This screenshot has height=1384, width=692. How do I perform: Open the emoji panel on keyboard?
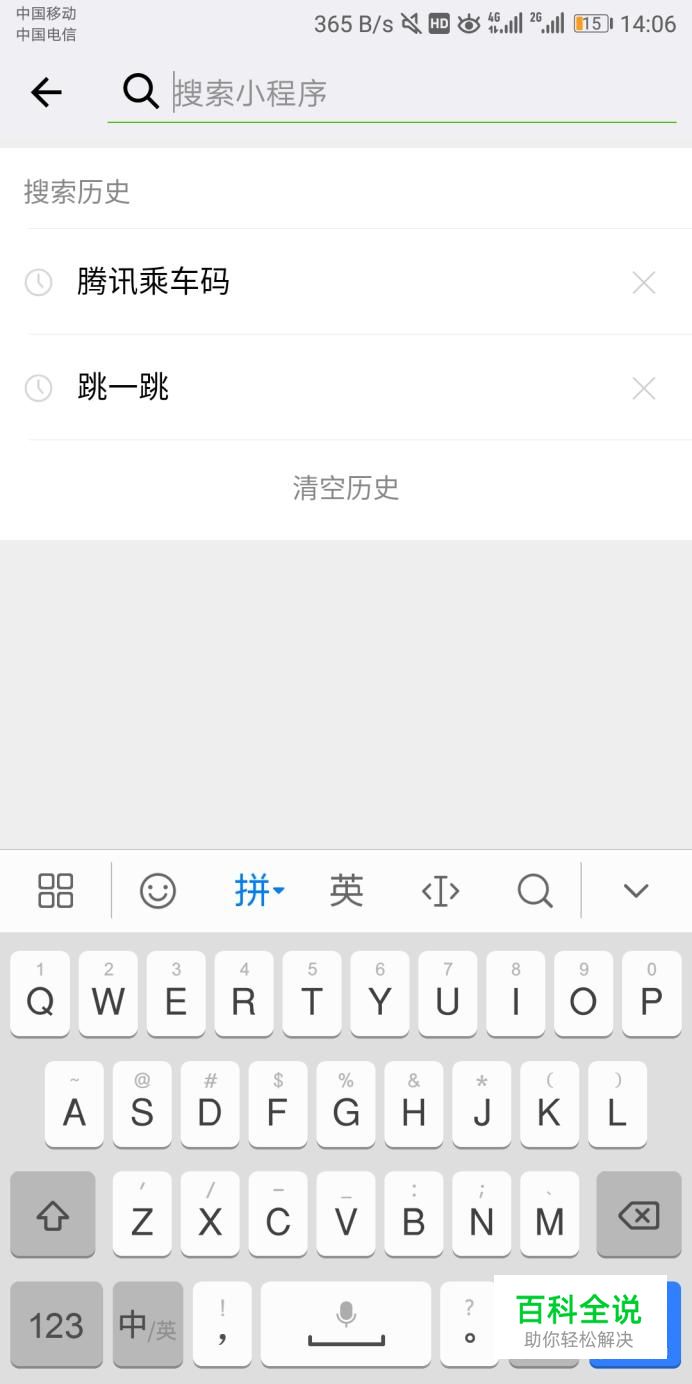(x=157, y=890)
